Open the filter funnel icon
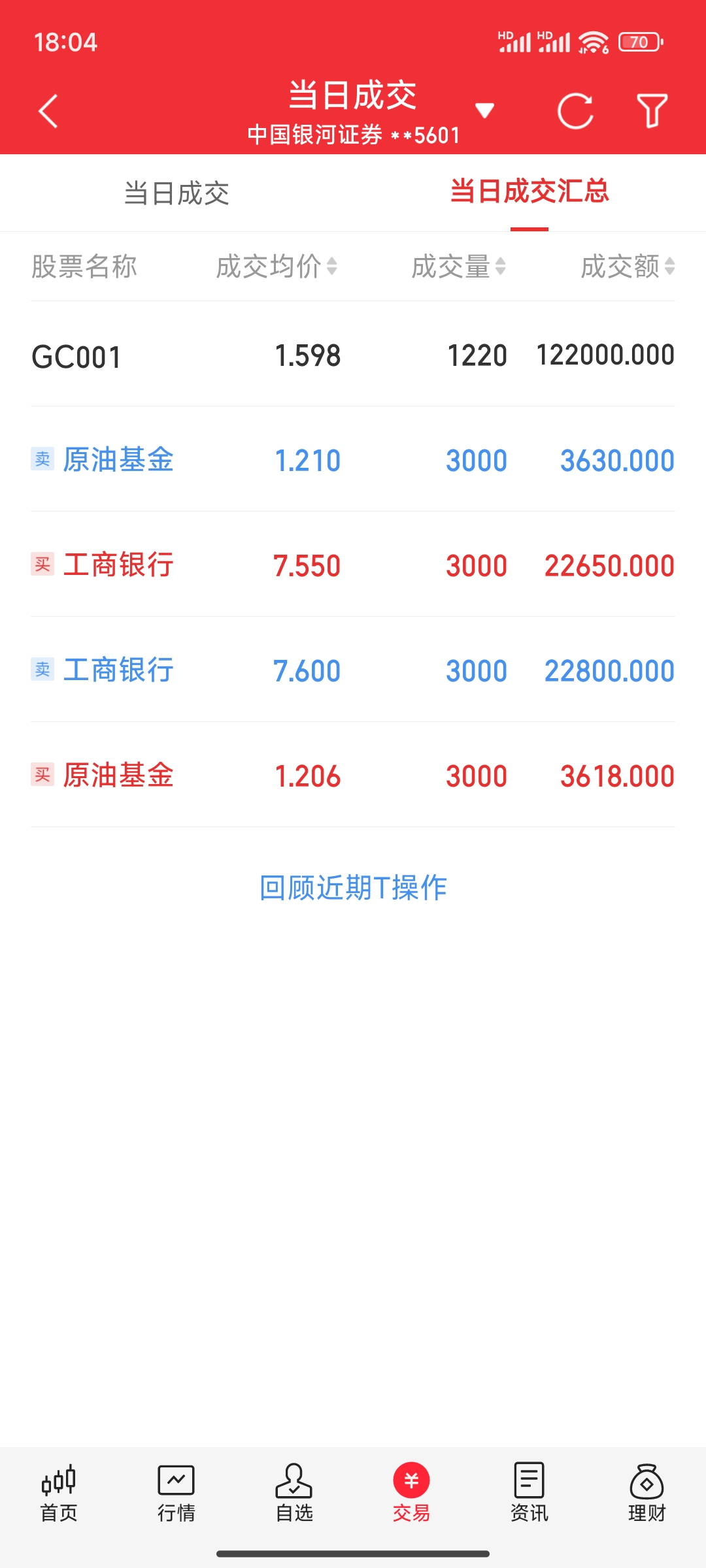This screenshot has width=706, height=1568. pos(652,111)
